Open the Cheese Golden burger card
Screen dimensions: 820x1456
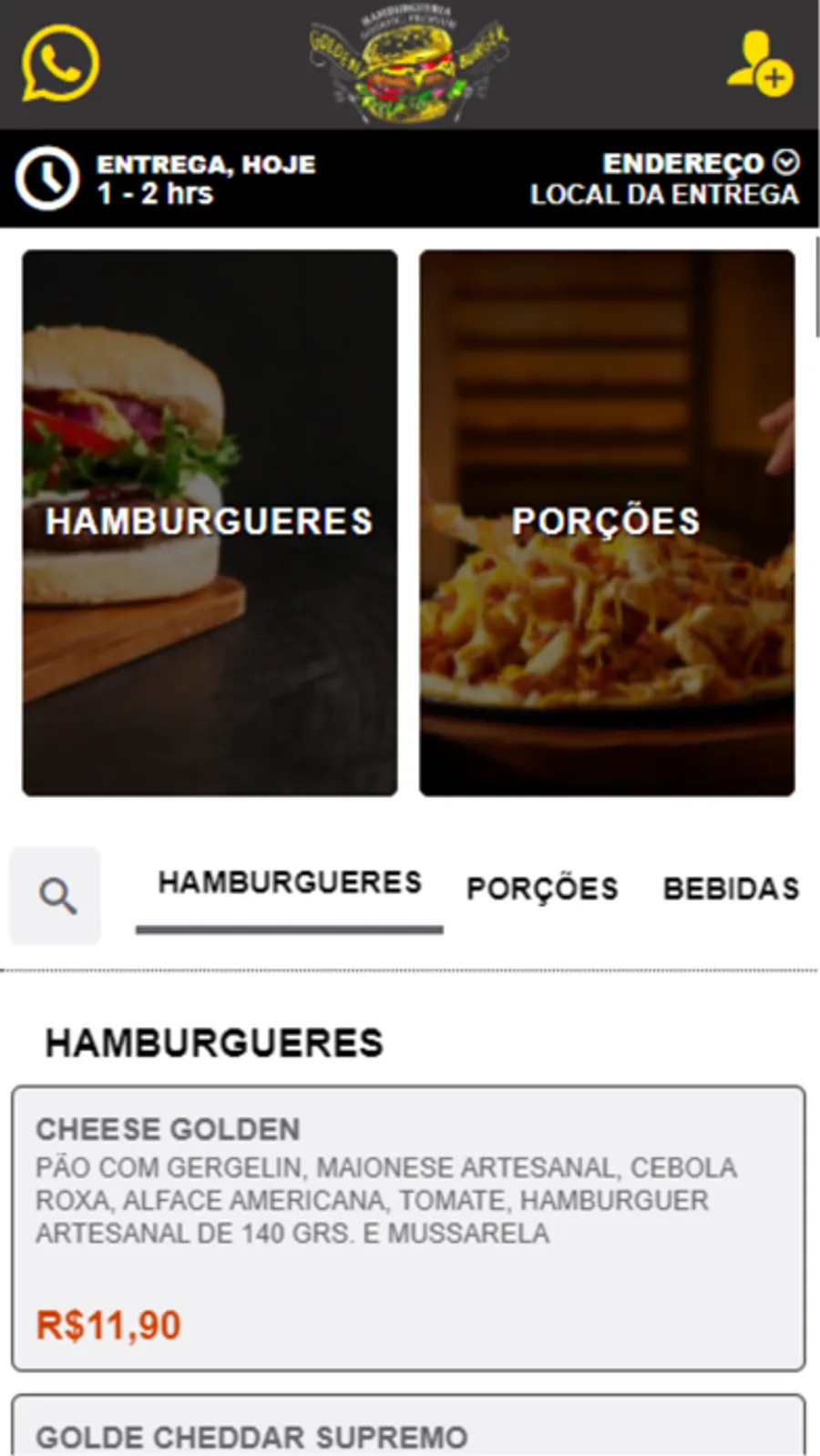point(408,1226)
